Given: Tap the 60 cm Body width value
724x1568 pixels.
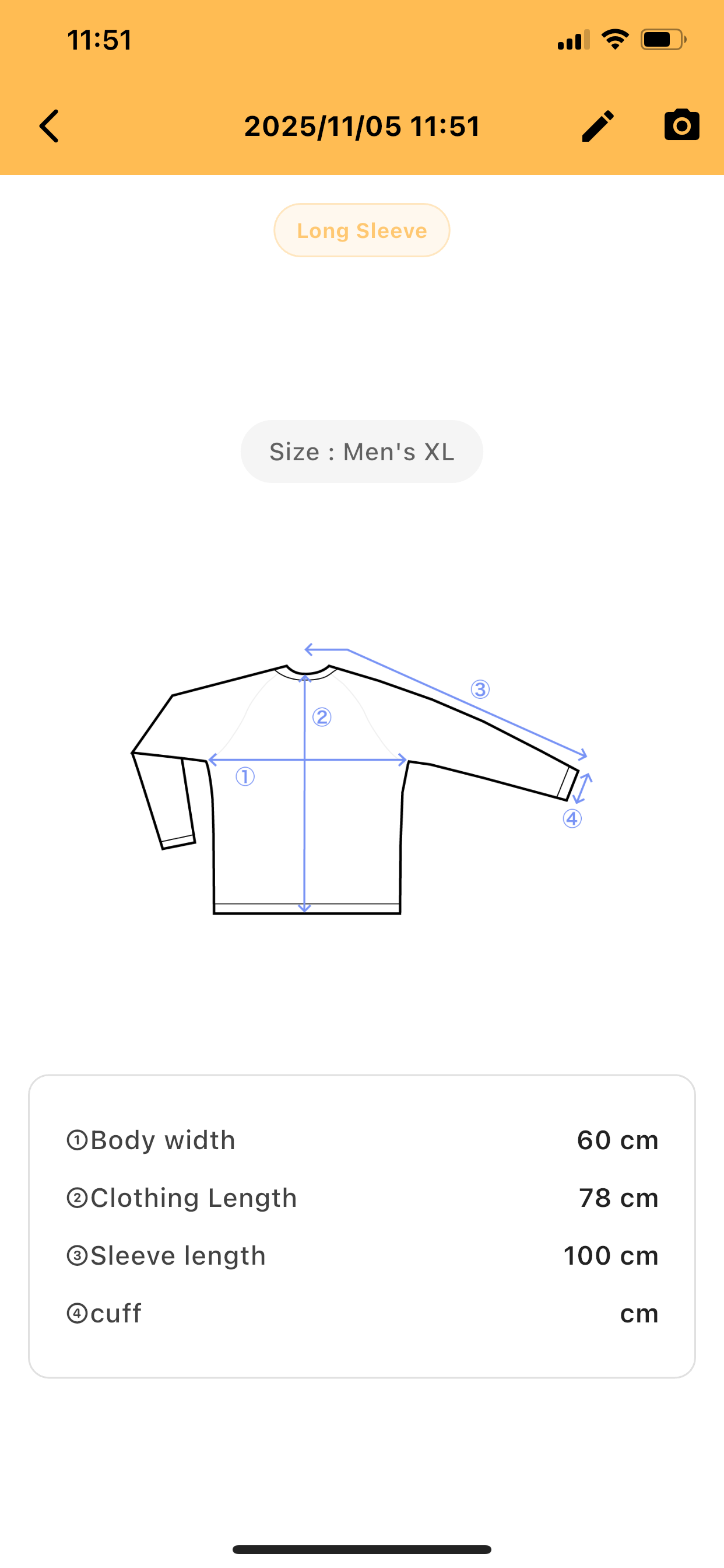Looking at the screenshot, I should click(x=617, y=1140).
